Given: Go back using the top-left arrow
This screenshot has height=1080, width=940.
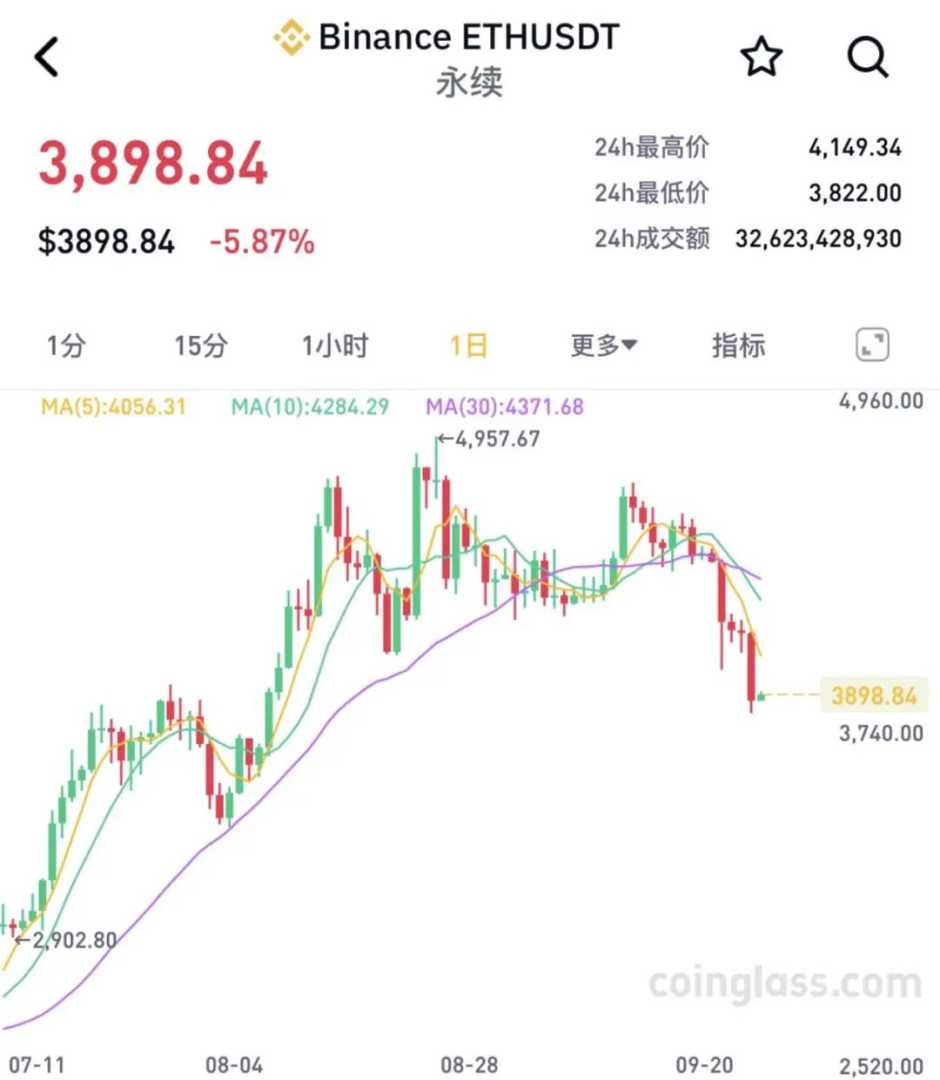Looking at the screenshot, I should click(48, 57).
